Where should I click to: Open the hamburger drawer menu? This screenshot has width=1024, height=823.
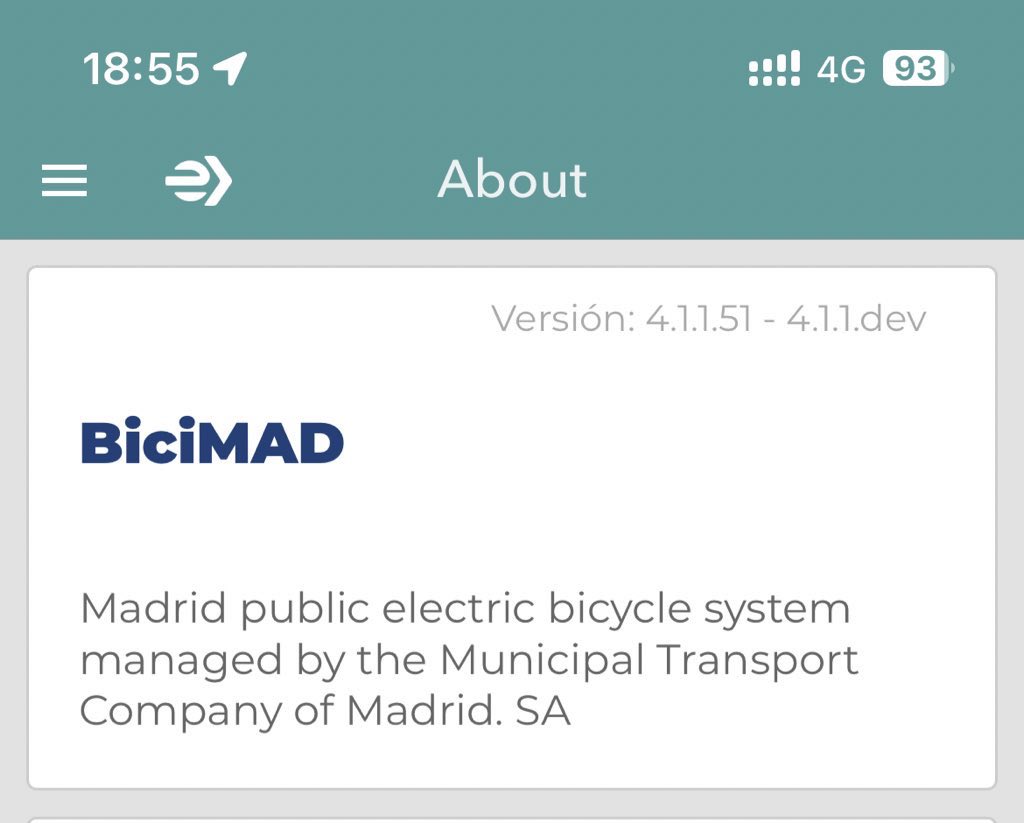[64, 181]
